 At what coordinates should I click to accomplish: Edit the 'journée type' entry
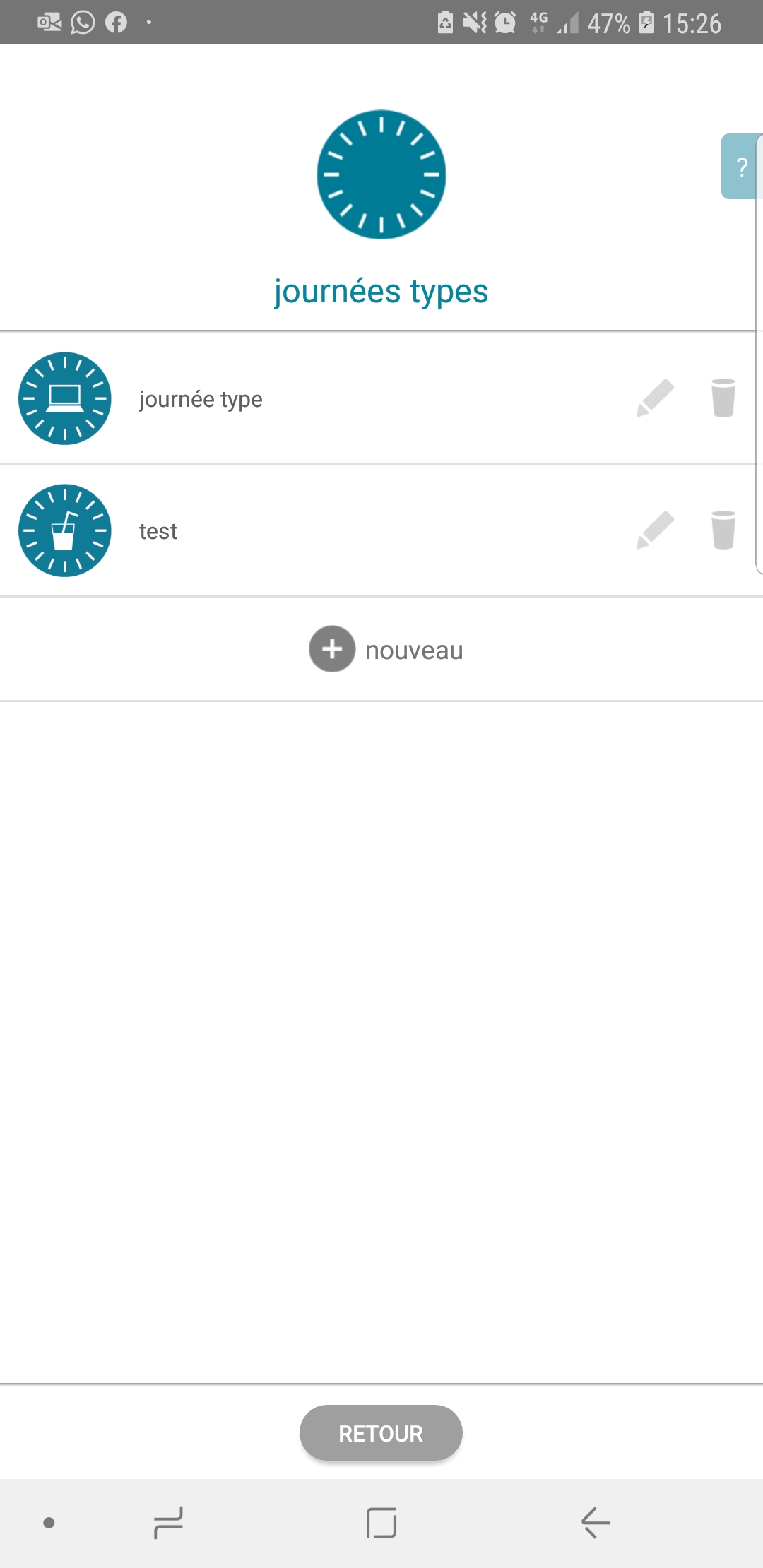pos(655,398)
